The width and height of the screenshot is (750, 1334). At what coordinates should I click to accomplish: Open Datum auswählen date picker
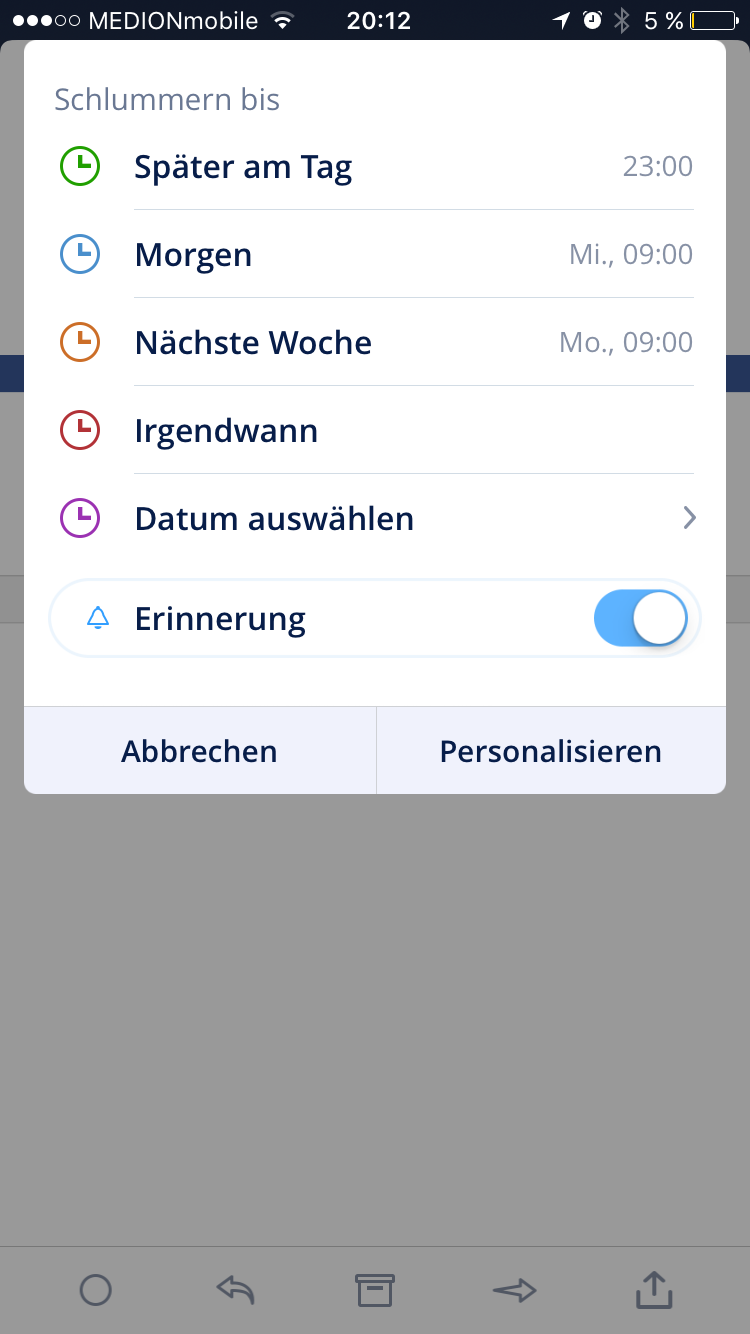[375, 518]
